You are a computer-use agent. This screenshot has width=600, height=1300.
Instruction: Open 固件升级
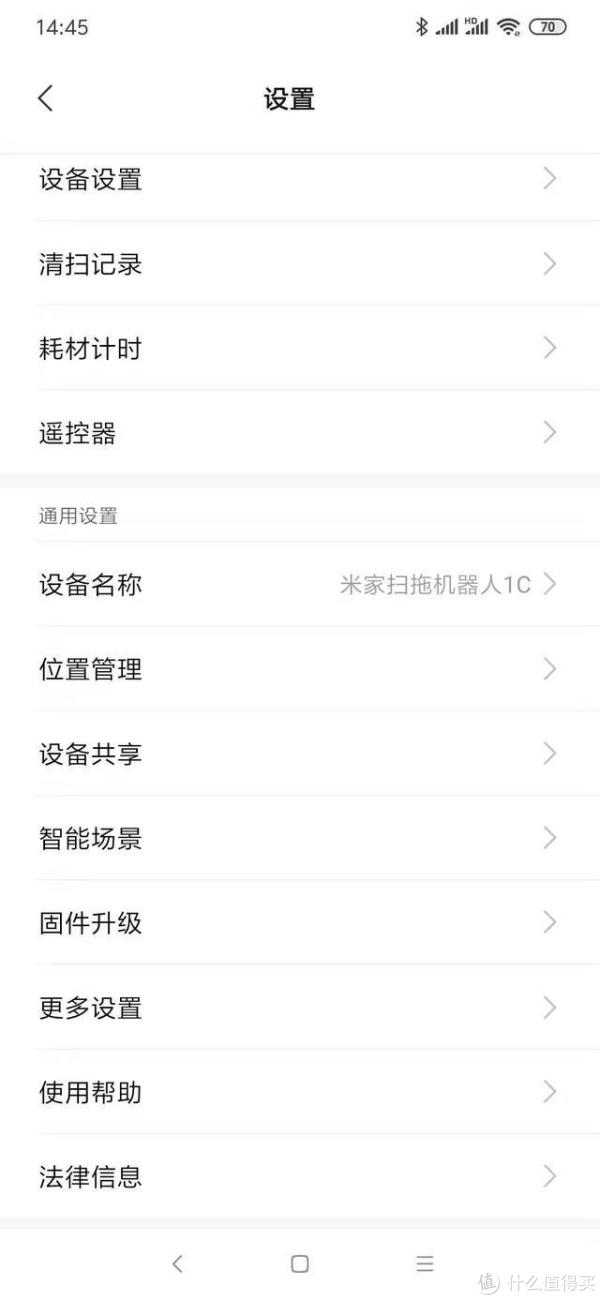pos(300,922)
